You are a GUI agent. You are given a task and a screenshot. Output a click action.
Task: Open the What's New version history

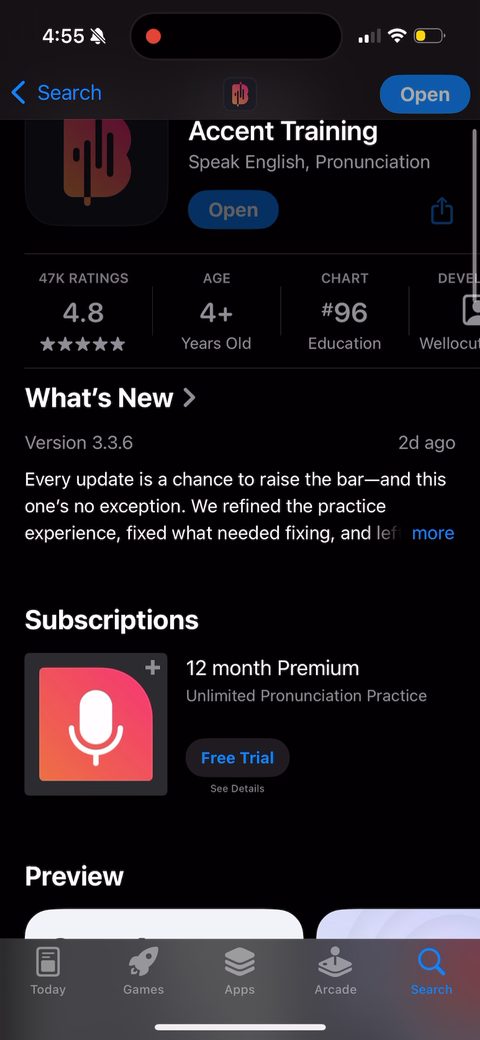coord(110,398)
